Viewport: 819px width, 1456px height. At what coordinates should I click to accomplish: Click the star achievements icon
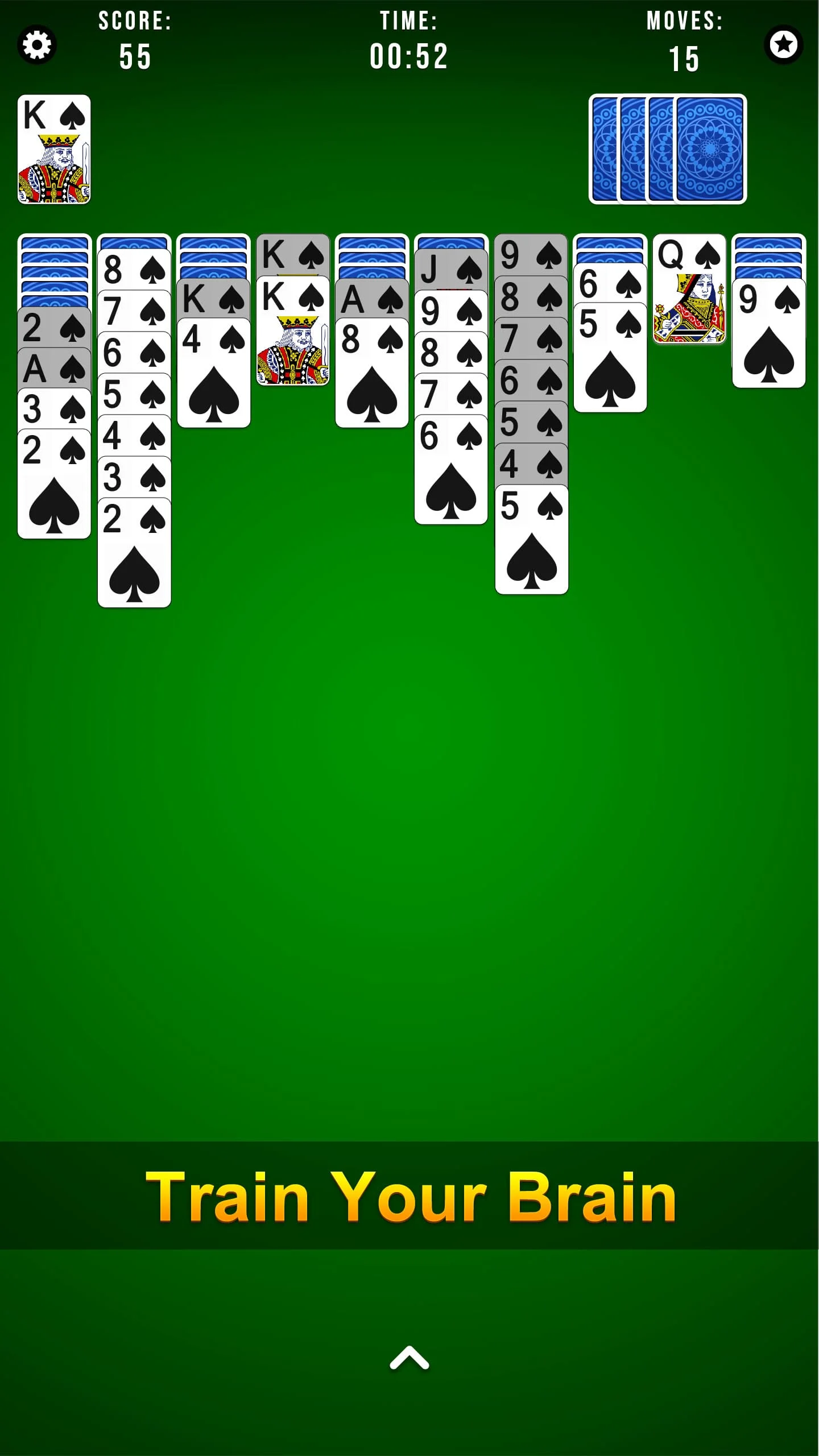(784, 44)
